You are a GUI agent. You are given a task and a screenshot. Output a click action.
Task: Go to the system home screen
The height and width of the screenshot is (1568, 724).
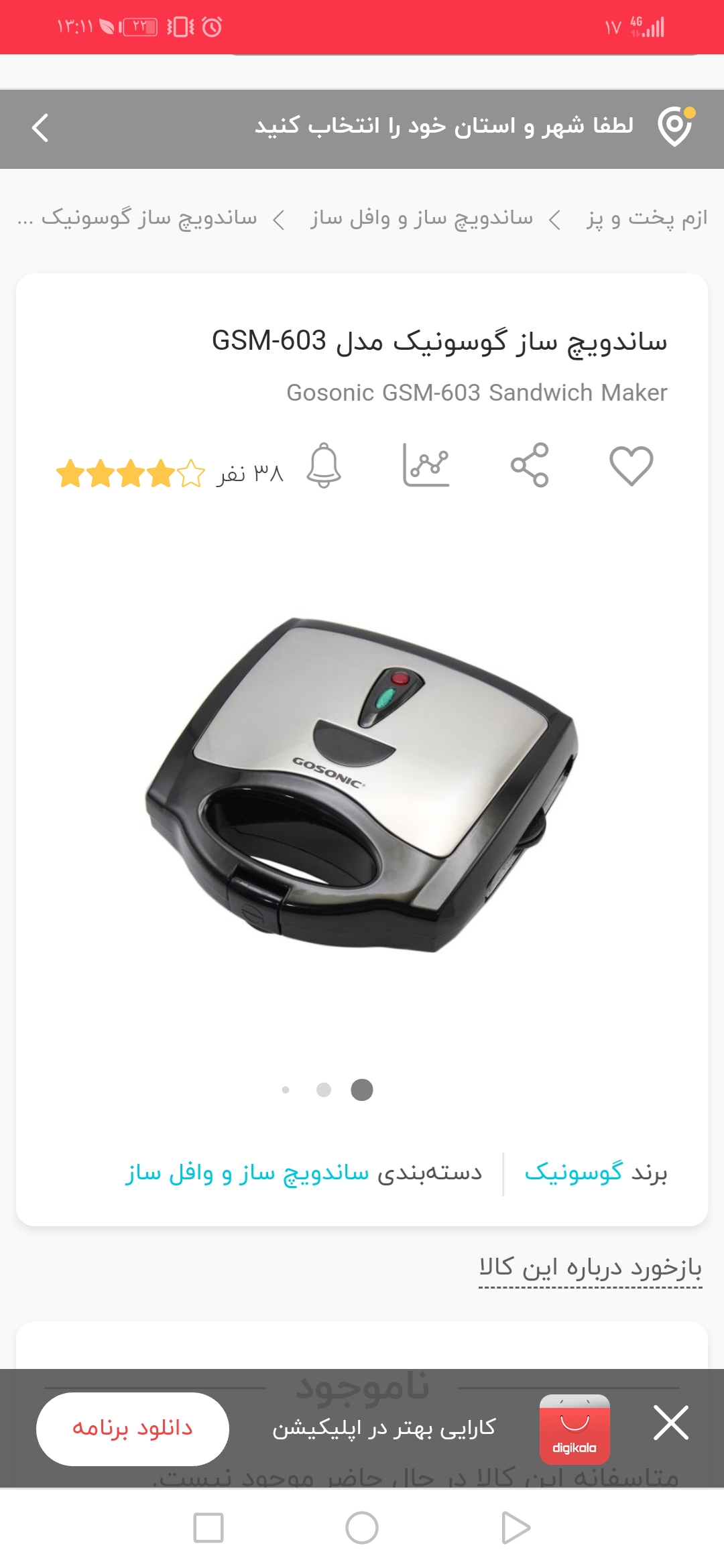pos(362,1528)
